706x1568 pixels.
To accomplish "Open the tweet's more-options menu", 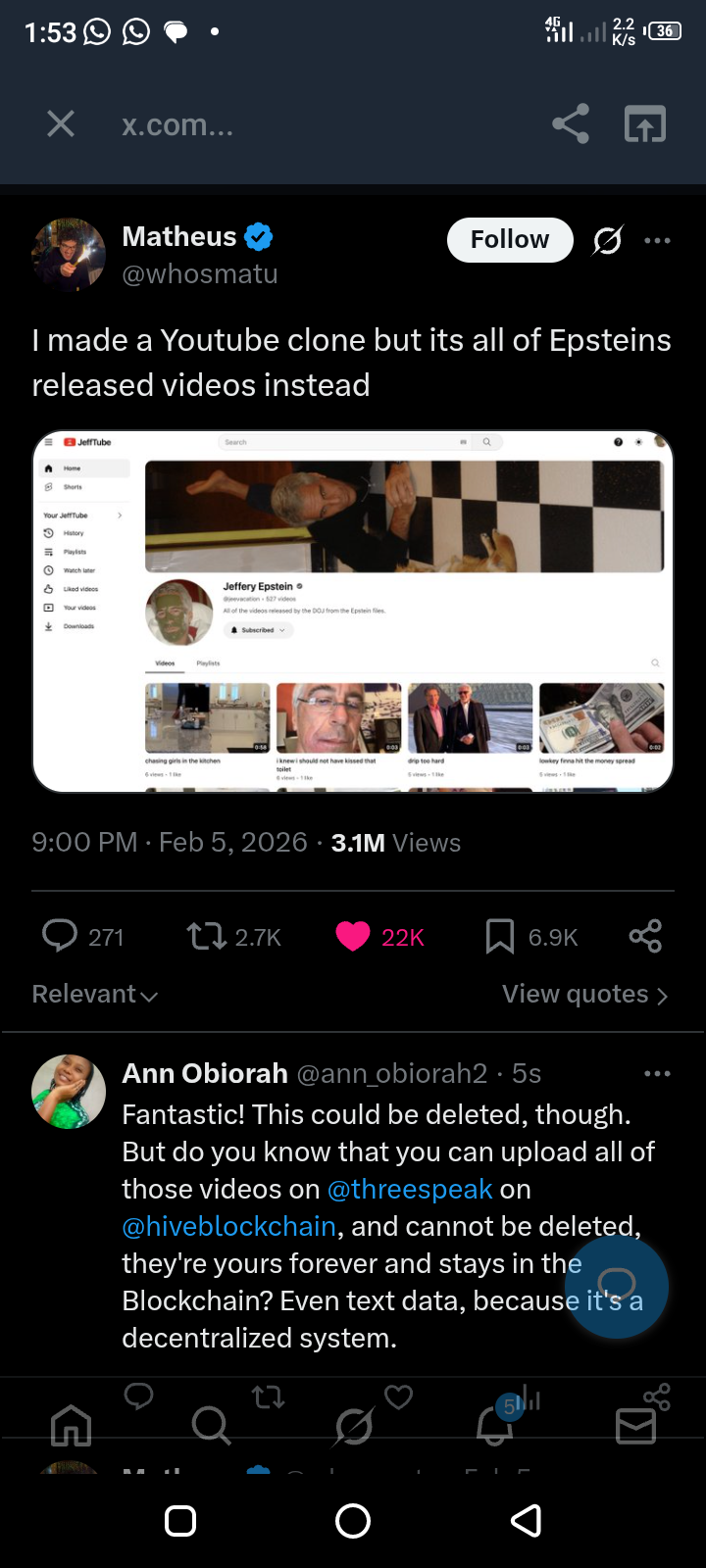I will tap(657, 239).
